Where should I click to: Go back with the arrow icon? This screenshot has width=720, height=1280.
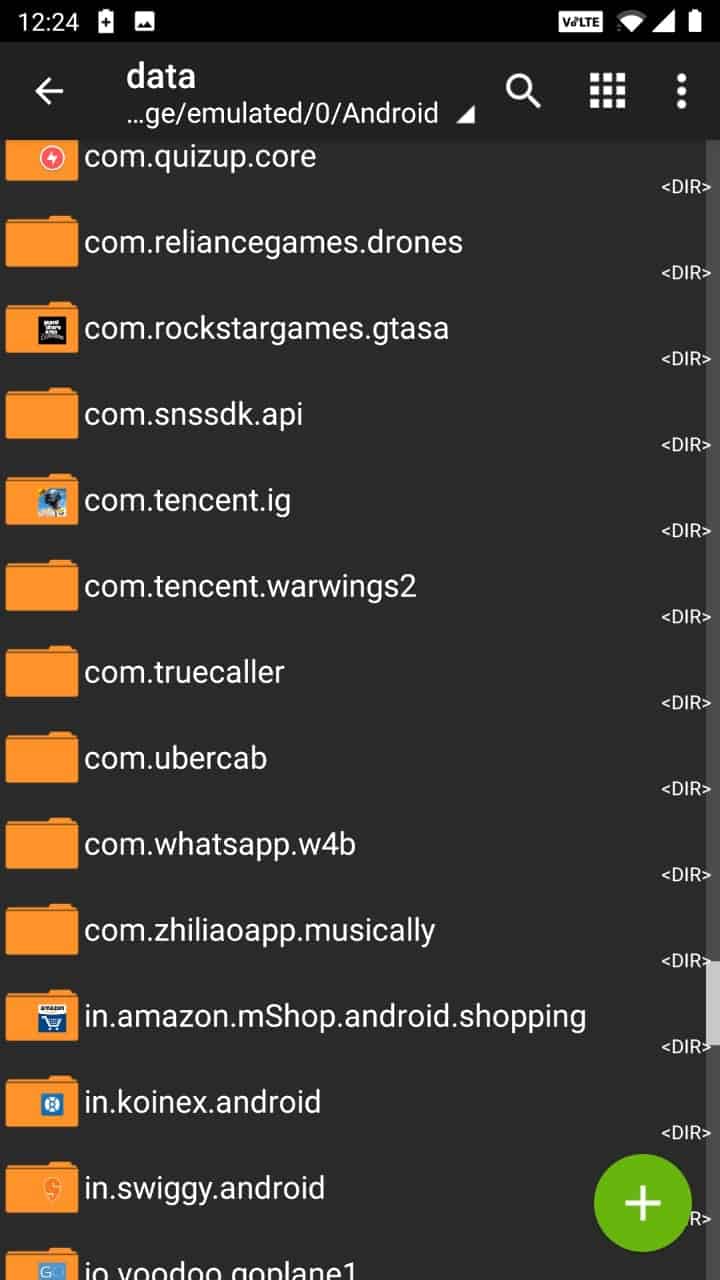click(49, 91)
